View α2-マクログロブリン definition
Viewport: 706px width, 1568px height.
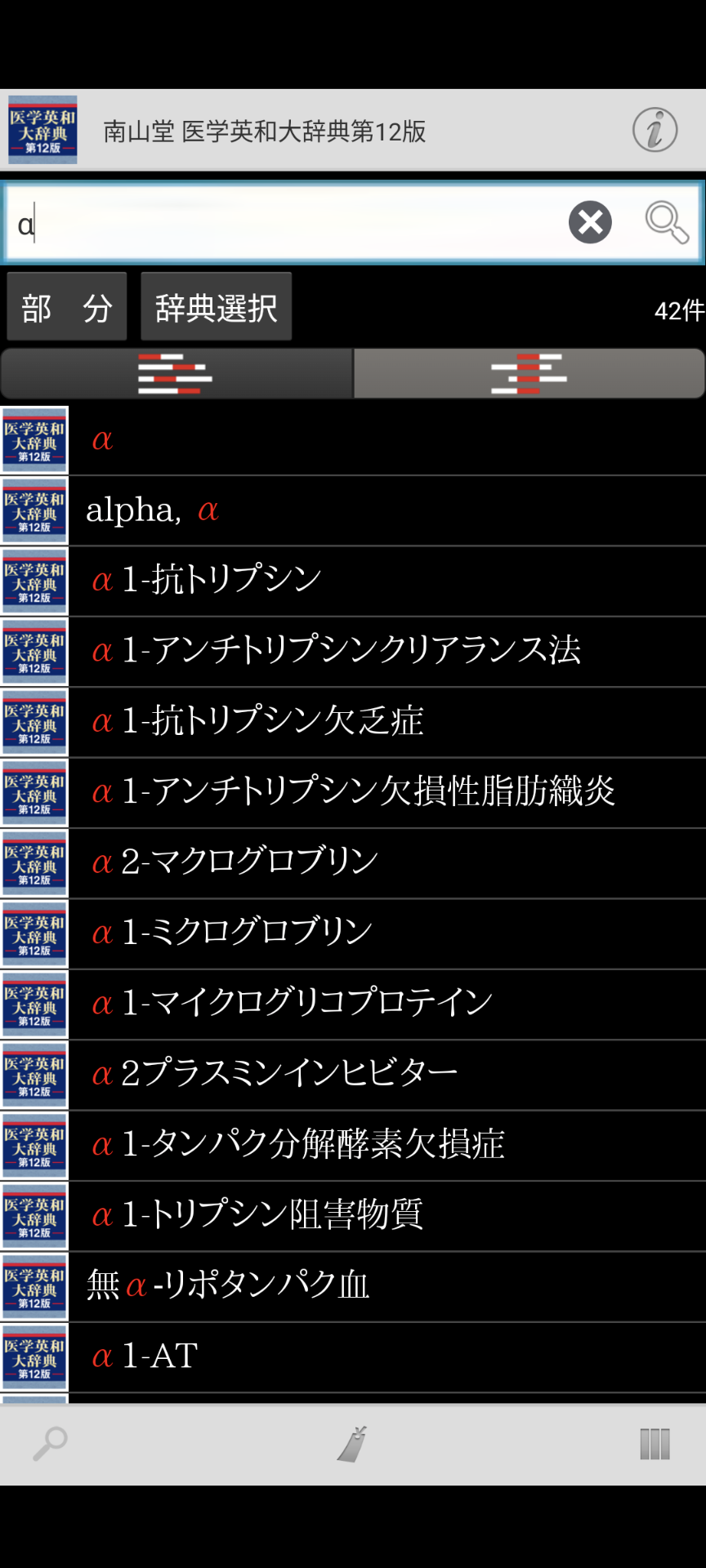(353, 863)
